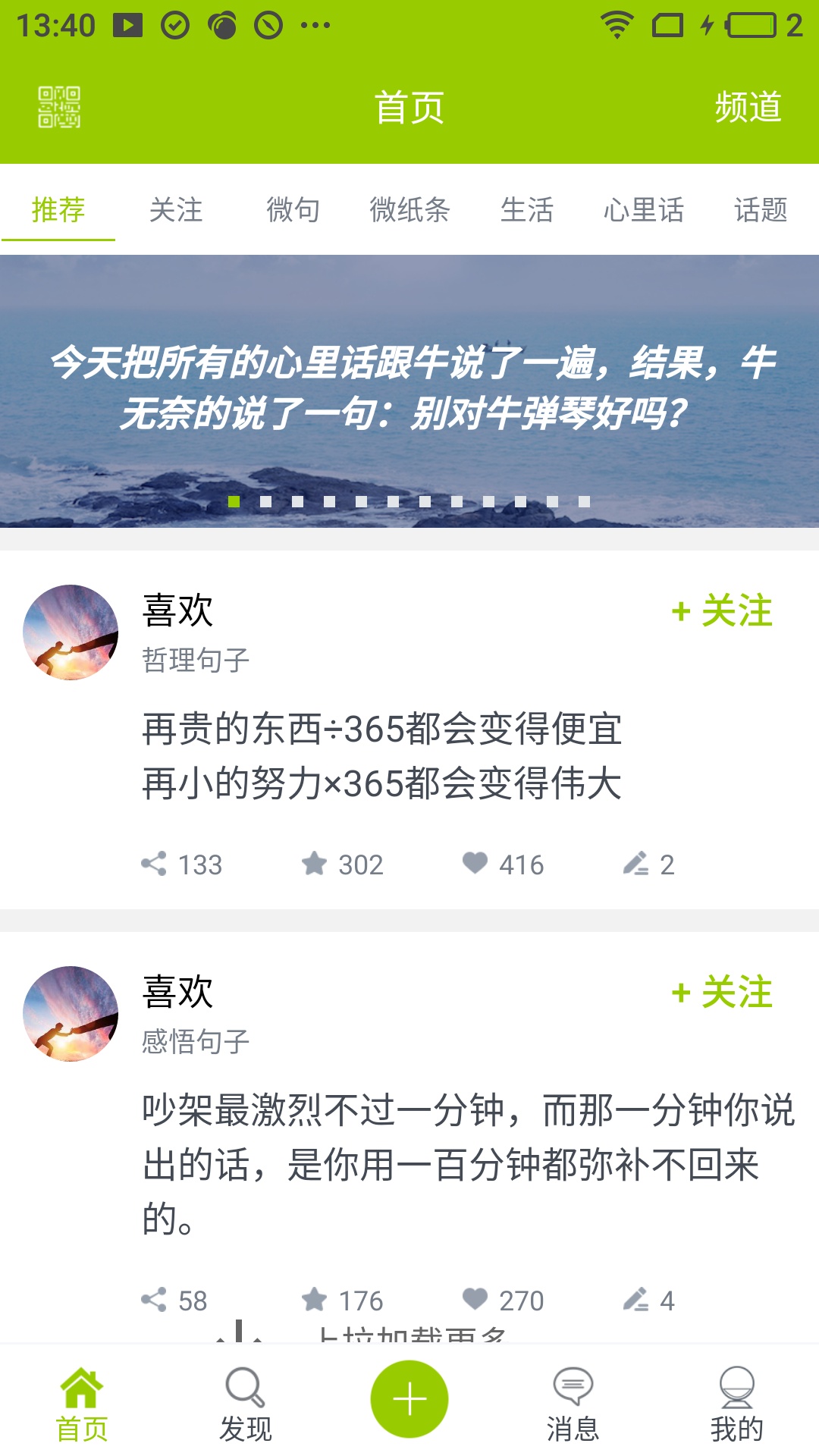819x1456 pixels.
Task: Switch to the 微纸条 tab
Action: click(x=409, y=212)
